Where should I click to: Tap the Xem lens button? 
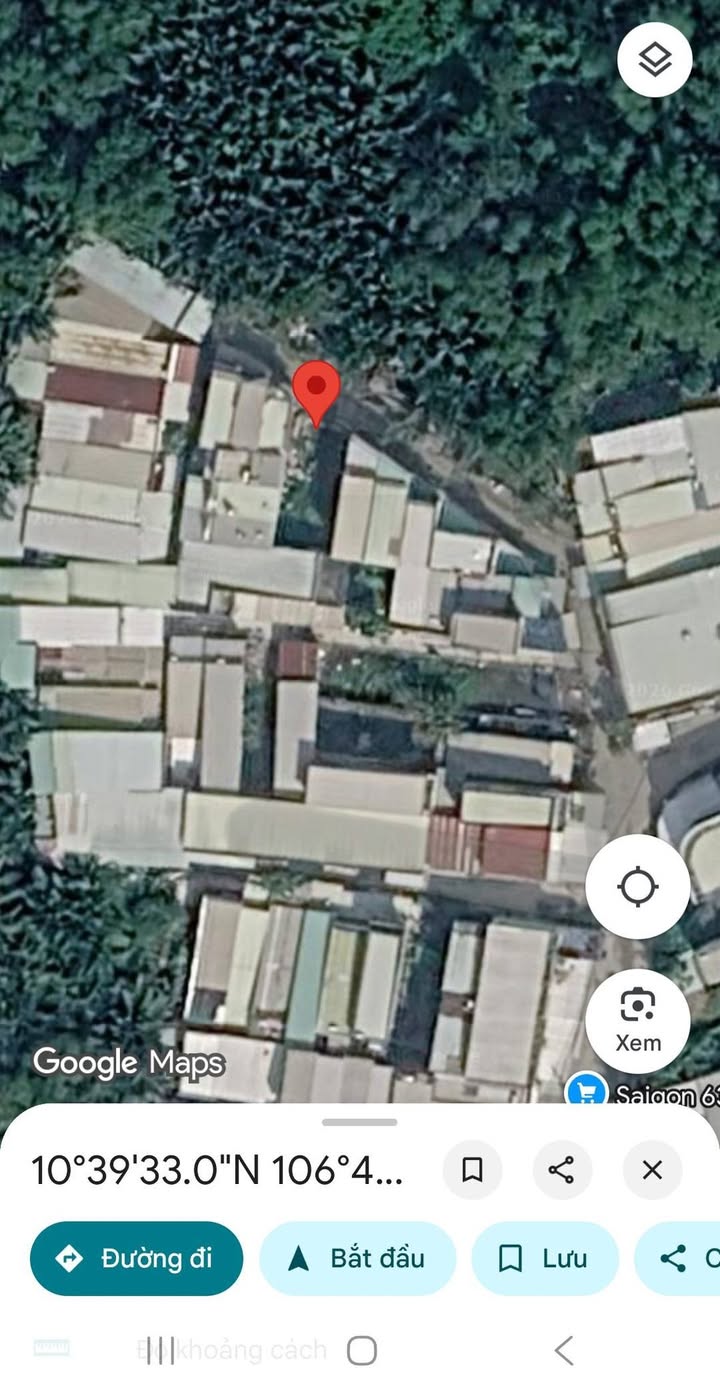click(637, 1020)
